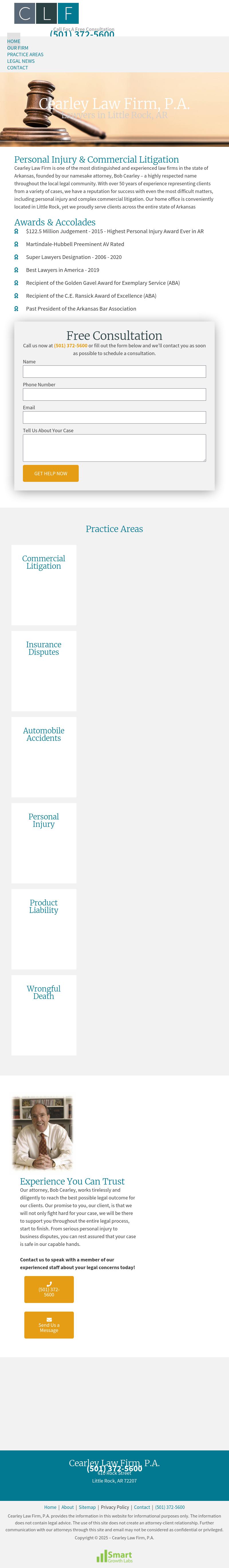Tap the Email field
Image resolution: width=229 pixels, height=1568 pixels.
114,417
